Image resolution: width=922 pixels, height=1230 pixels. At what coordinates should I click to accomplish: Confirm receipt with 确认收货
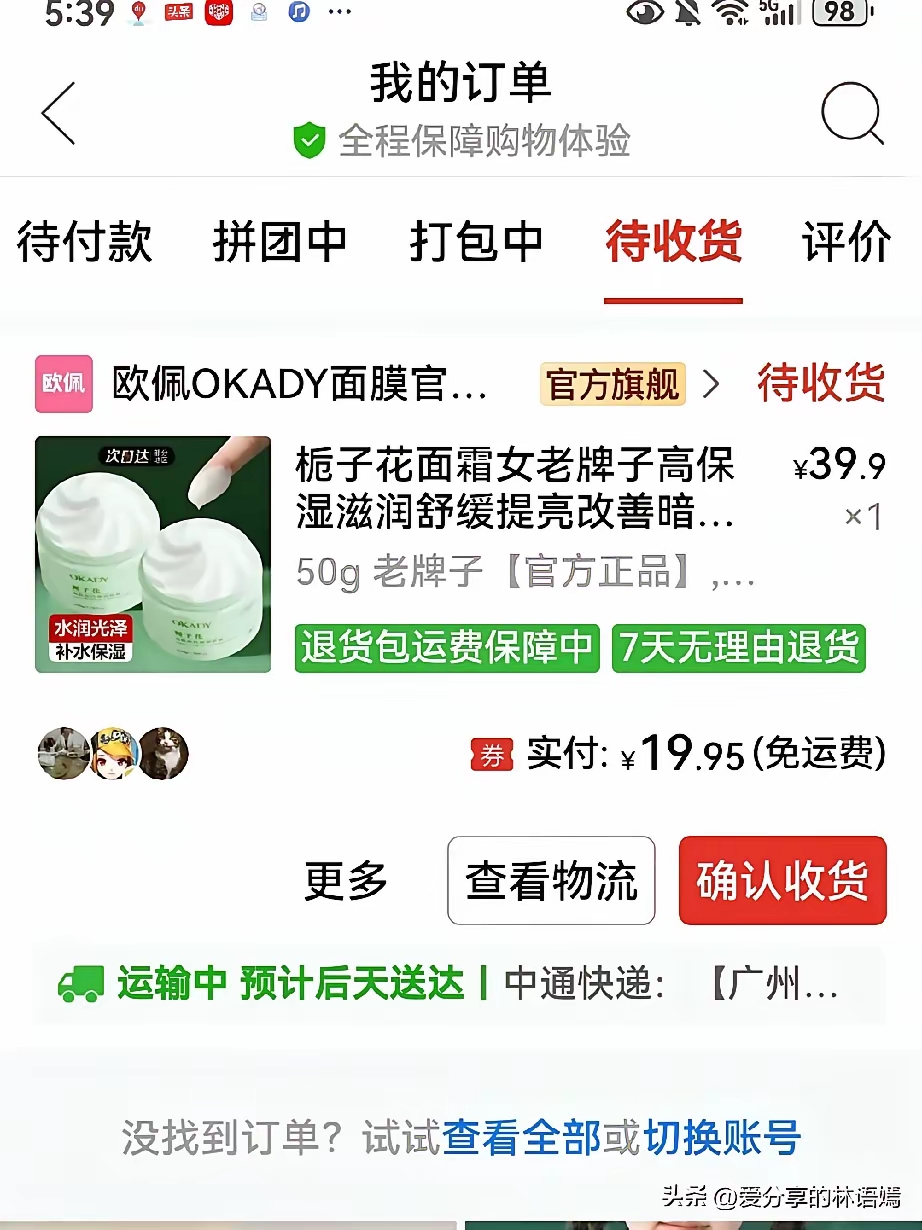click(782, 881)
